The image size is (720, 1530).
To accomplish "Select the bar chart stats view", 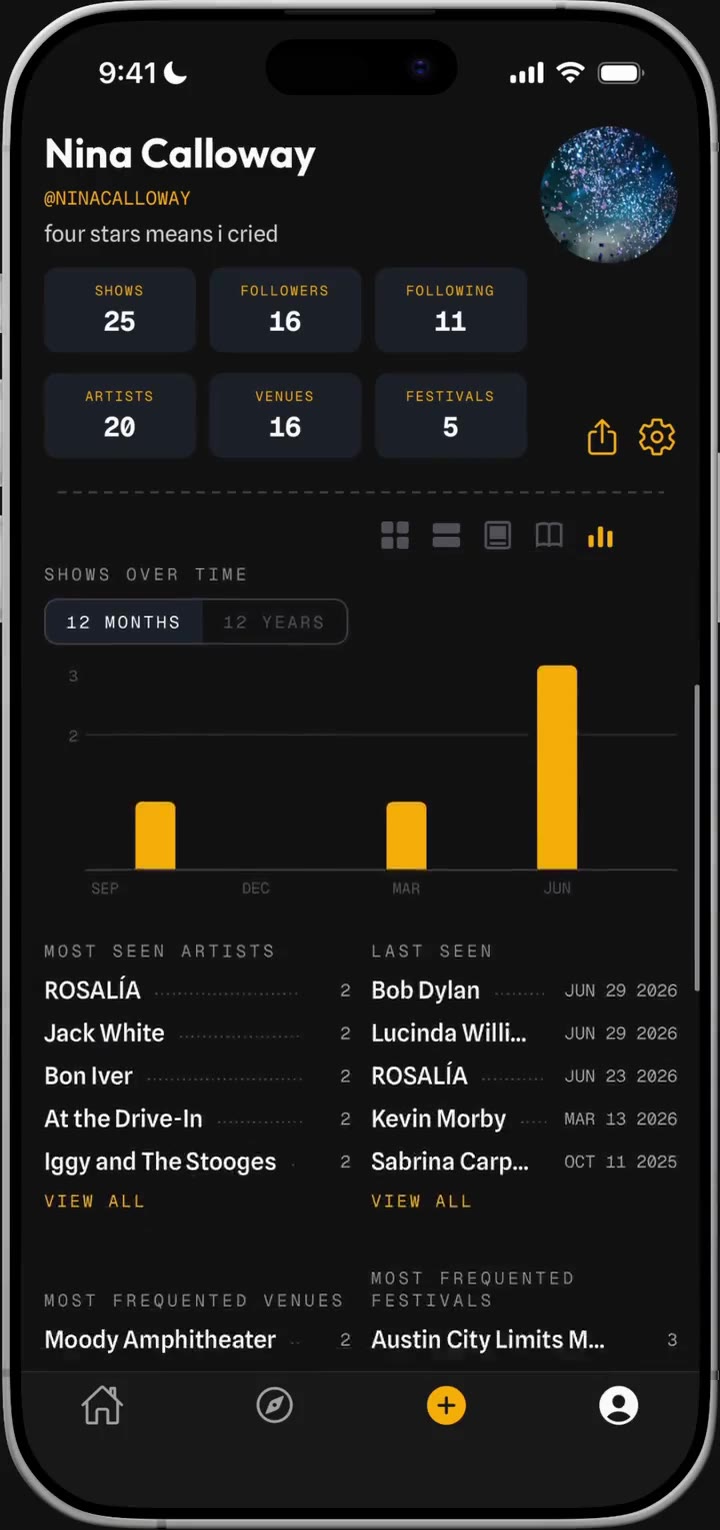I will tap(600, 537).
